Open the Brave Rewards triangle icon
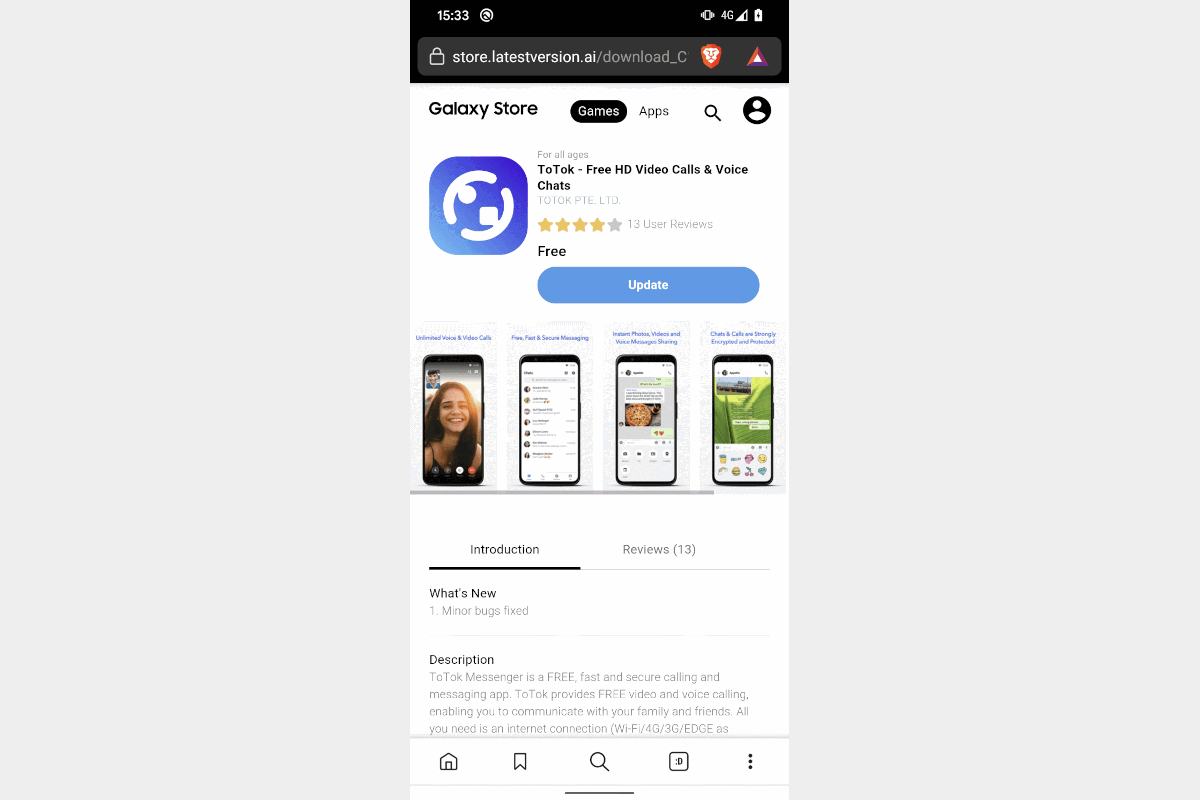 pyautogui.click(x=757, y=57)
